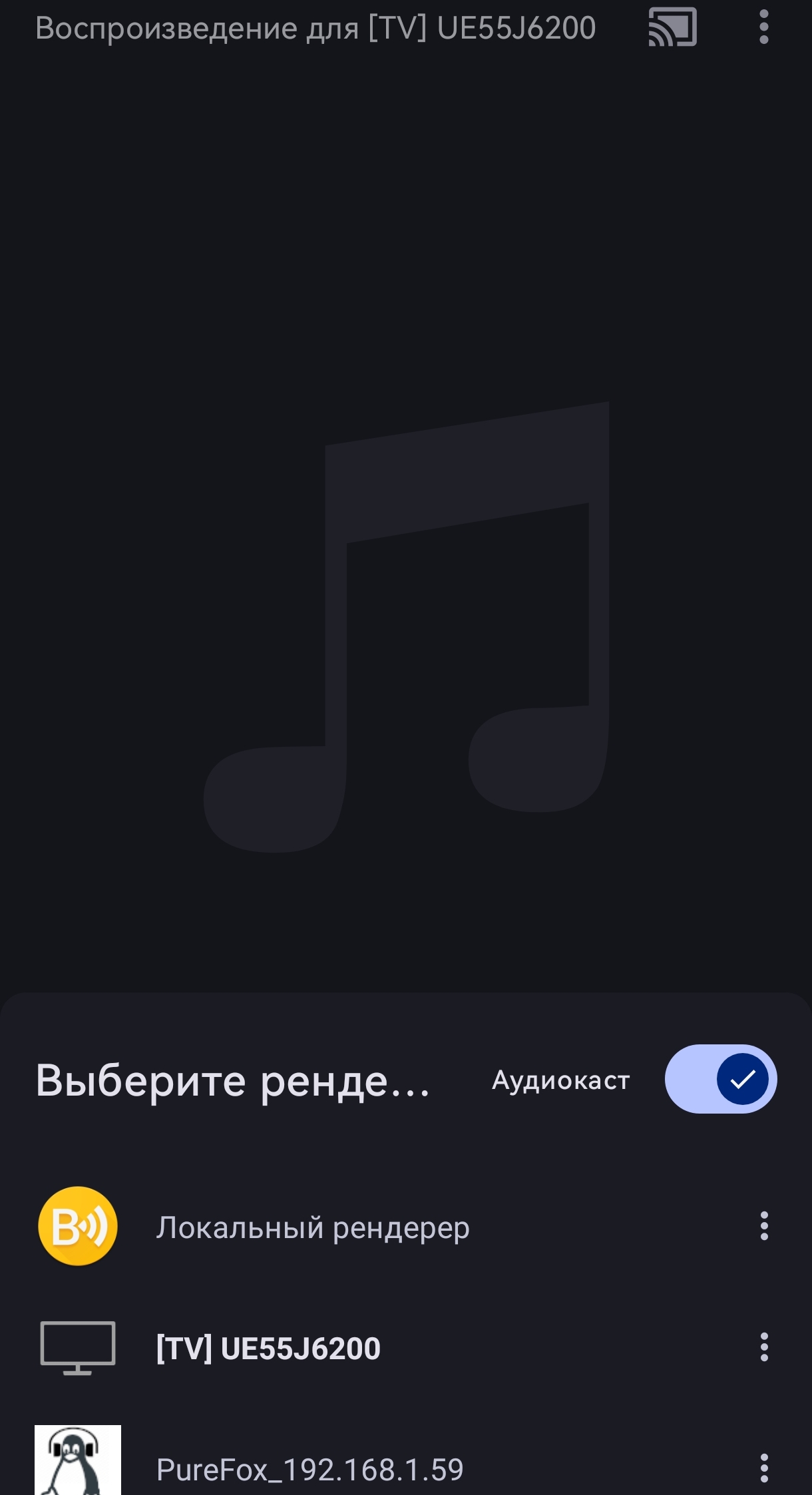Choose the [TV] UE55J6200 renderer
The height and width of the screenshot is (1495, 812).
268,1348
